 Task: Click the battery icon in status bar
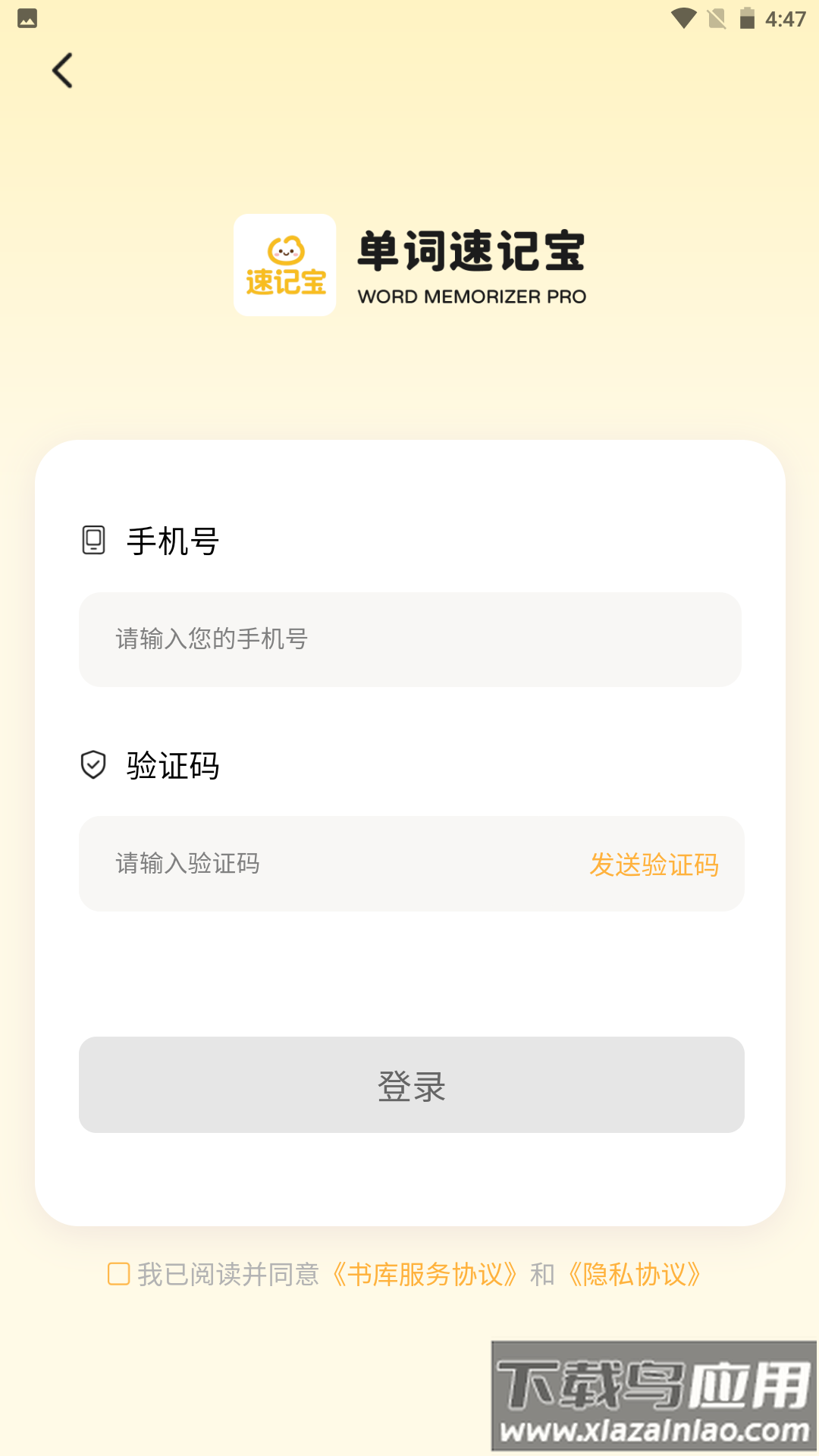749,17
